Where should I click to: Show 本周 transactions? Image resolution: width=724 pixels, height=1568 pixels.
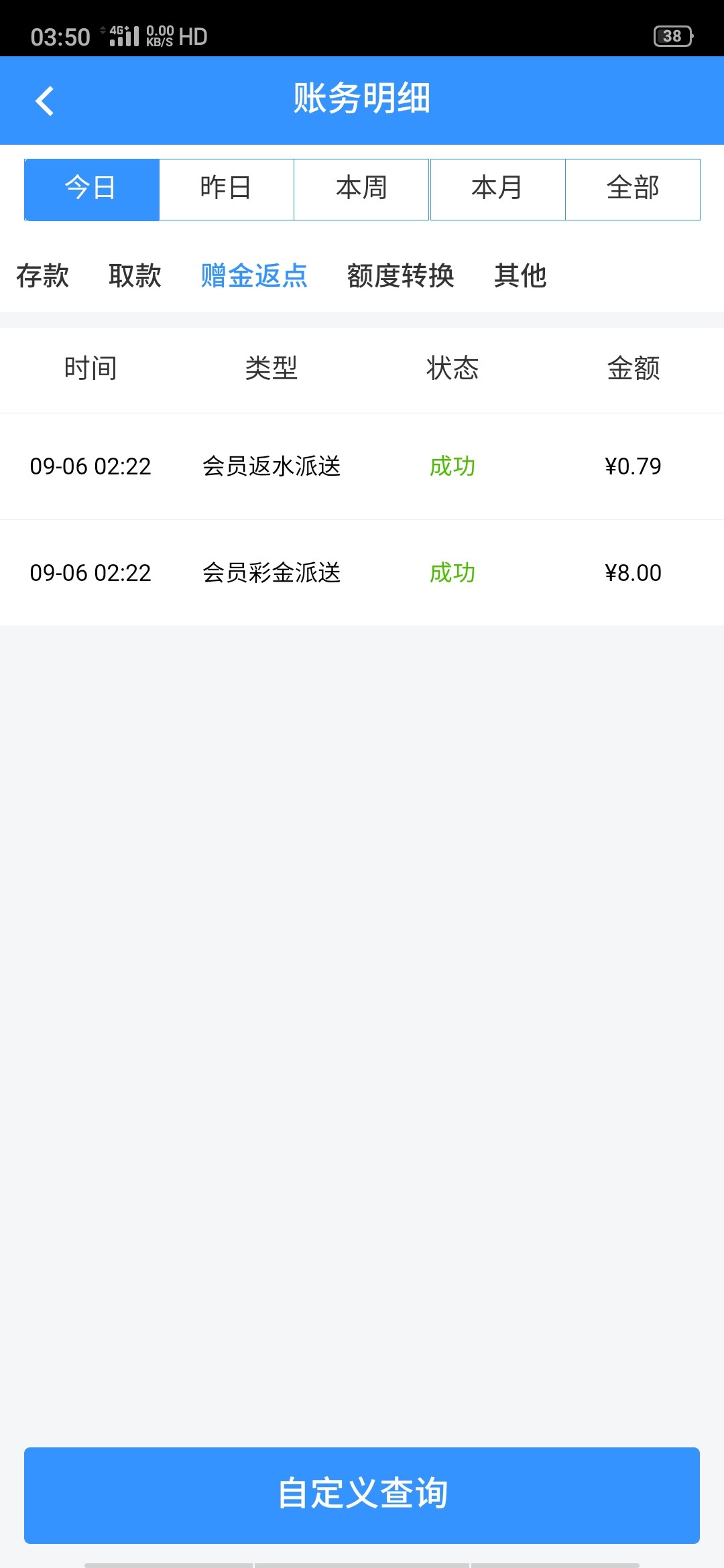pos(361,189)
